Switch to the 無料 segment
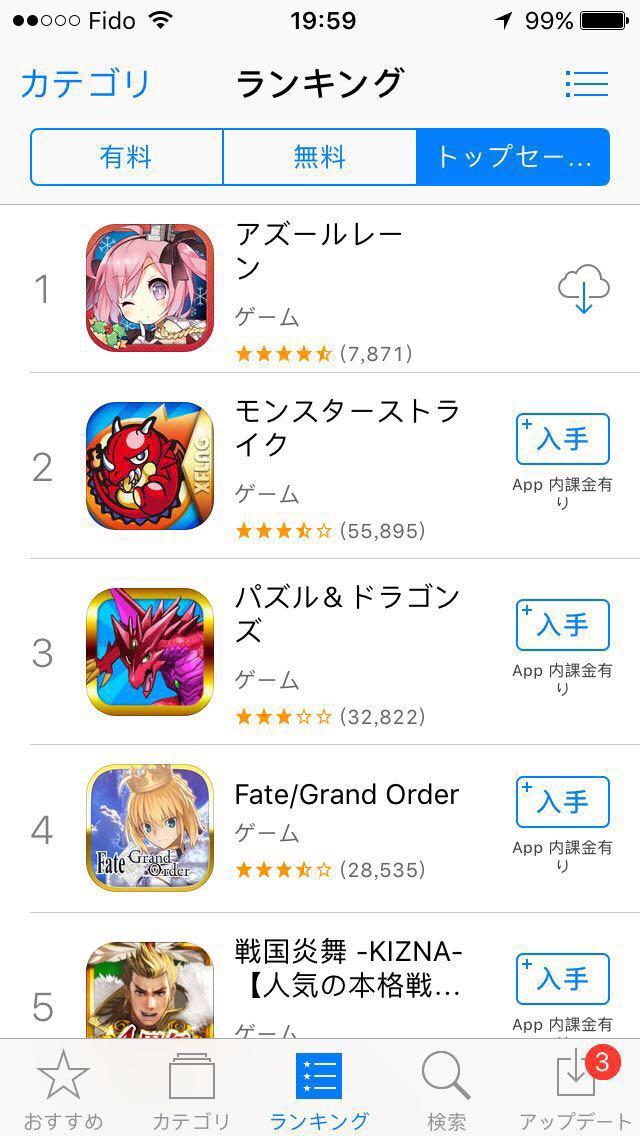The image size is (640, 1136). 319,157
